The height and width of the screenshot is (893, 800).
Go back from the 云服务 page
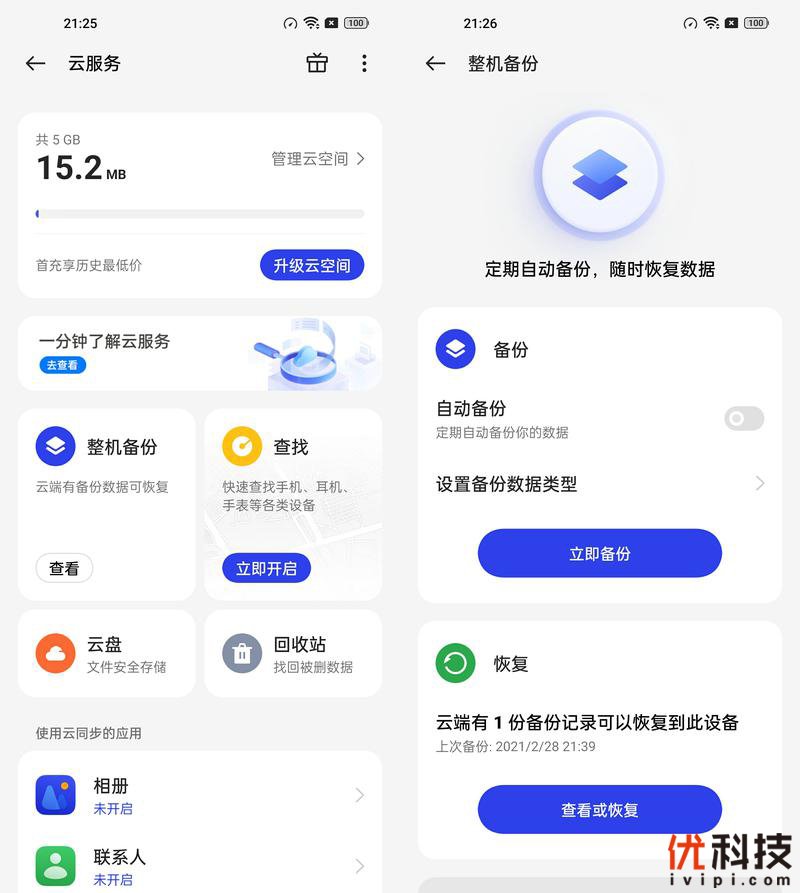coord(36,63)
